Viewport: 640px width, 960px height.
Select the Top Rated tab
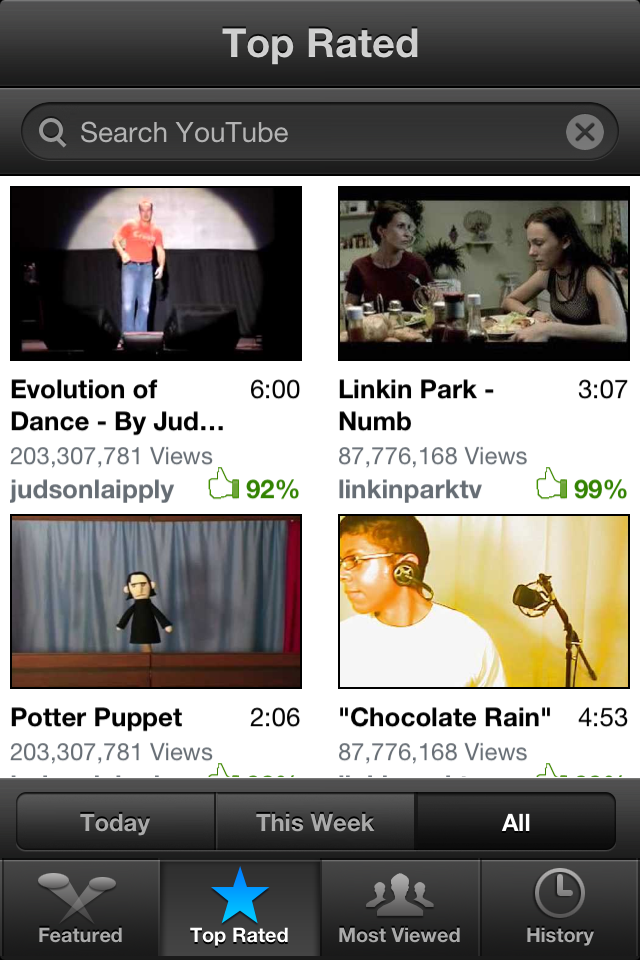(x=240, y=908)
